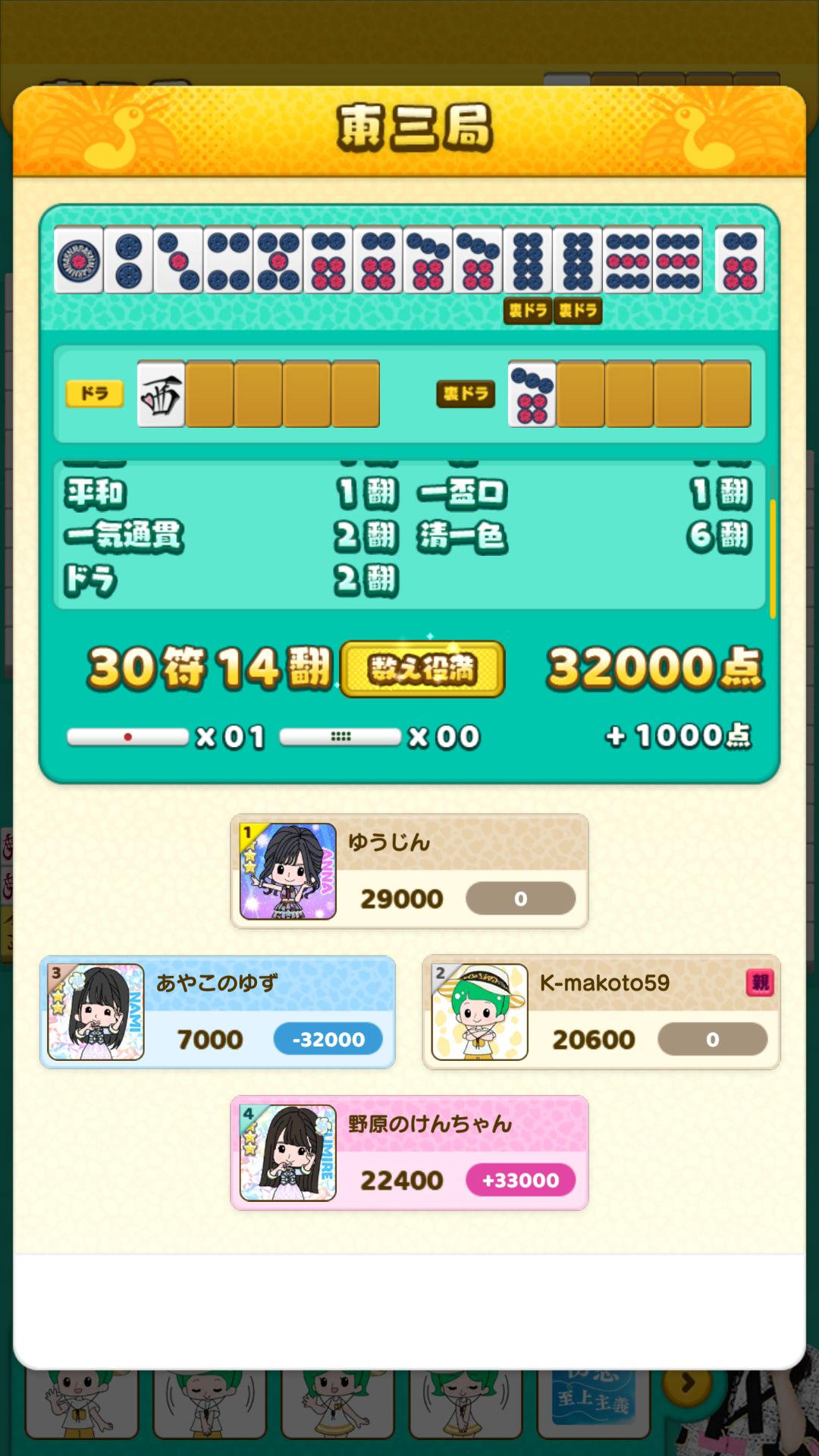Image resolution: width=819 pixels, height=1456 pixels.
Task: Open あやこのゆず's player card
Action: [x=218, y=1012]
